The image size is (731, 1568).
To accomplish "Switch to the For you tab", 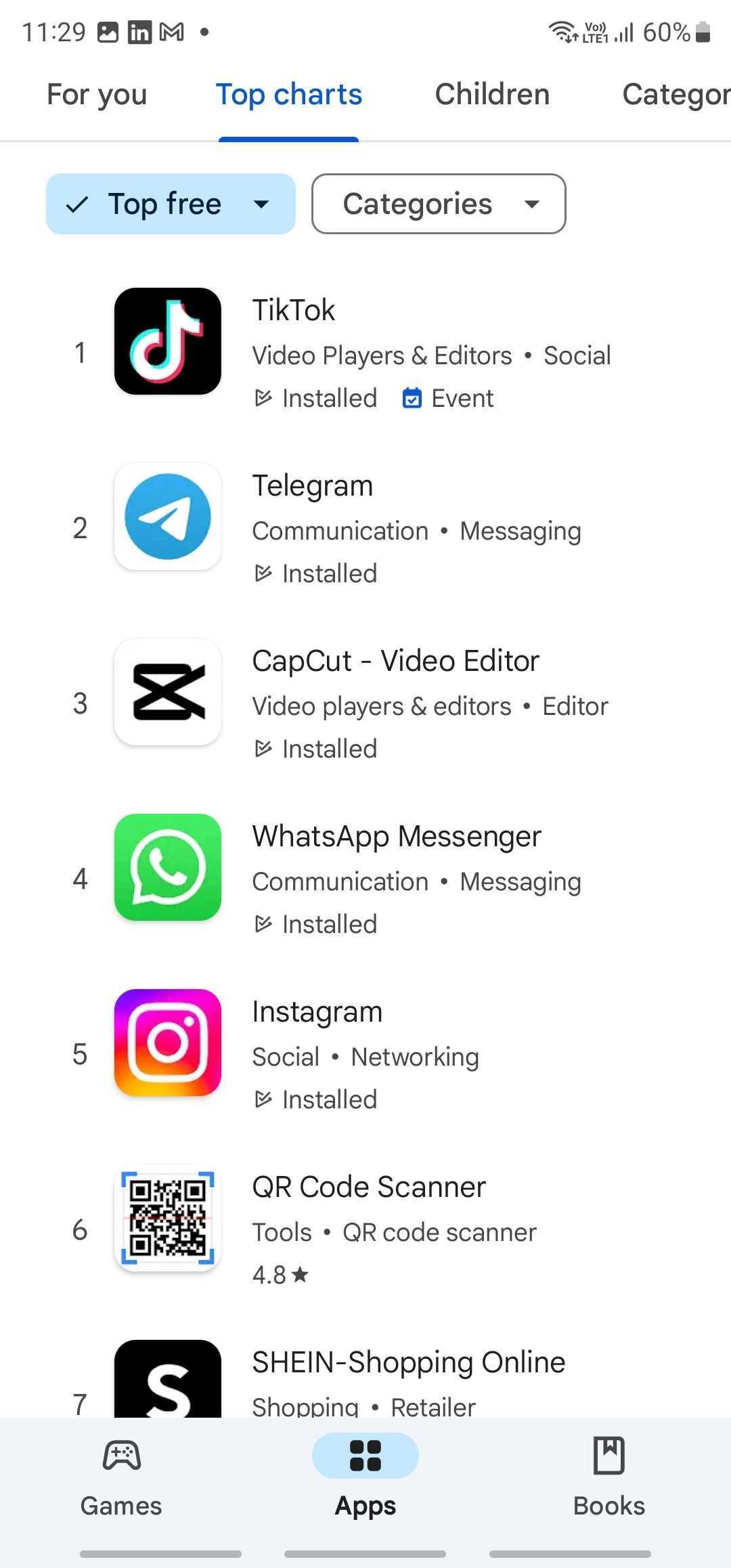I will [x=97, y=95].
